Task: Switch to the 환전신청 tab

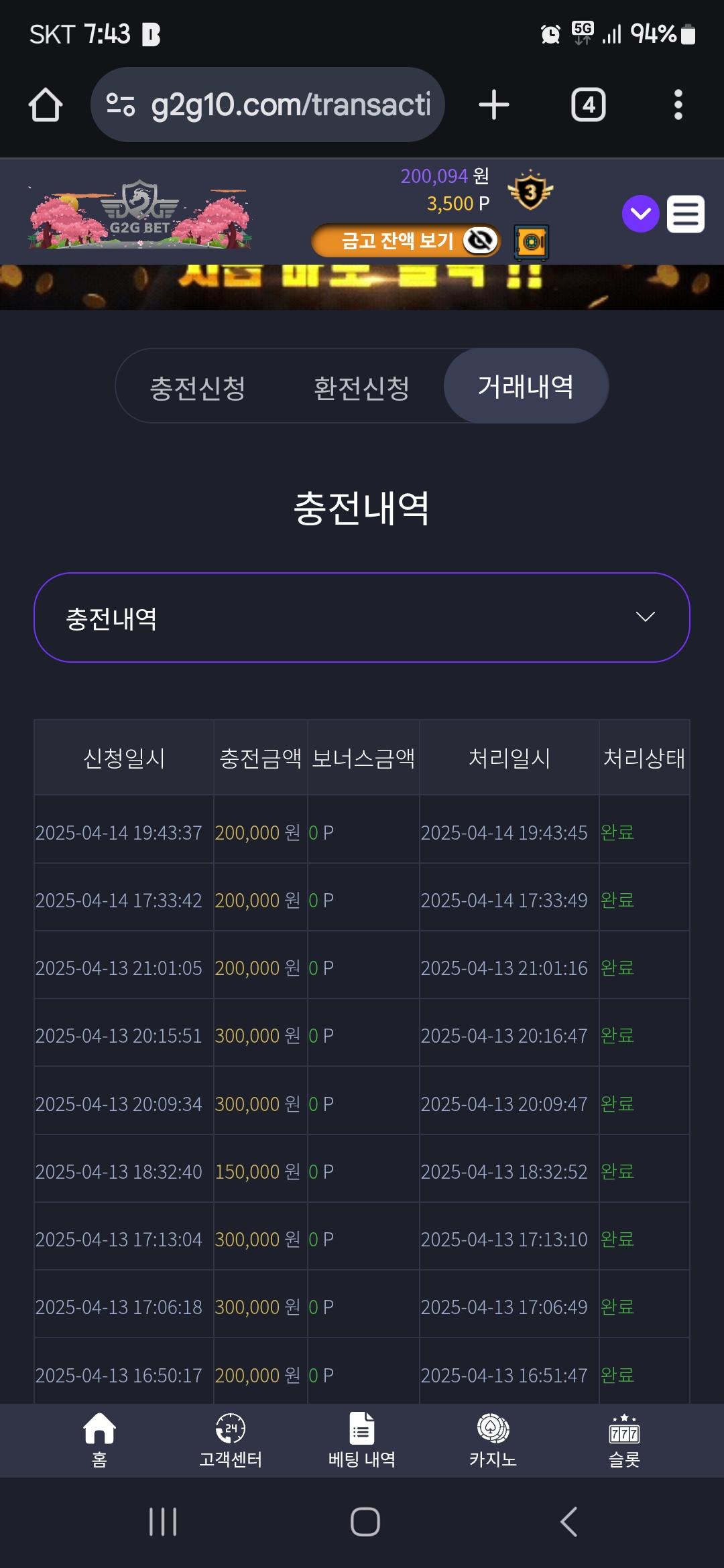Action: coord(361,387)
